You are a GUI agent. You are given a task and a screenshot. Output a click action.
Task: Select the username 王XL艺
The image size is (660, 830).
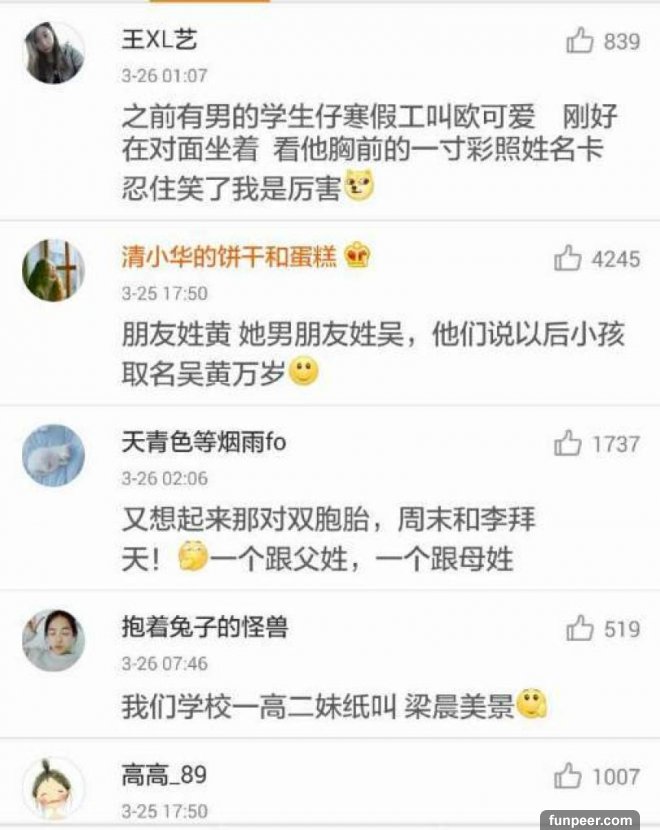160,40
